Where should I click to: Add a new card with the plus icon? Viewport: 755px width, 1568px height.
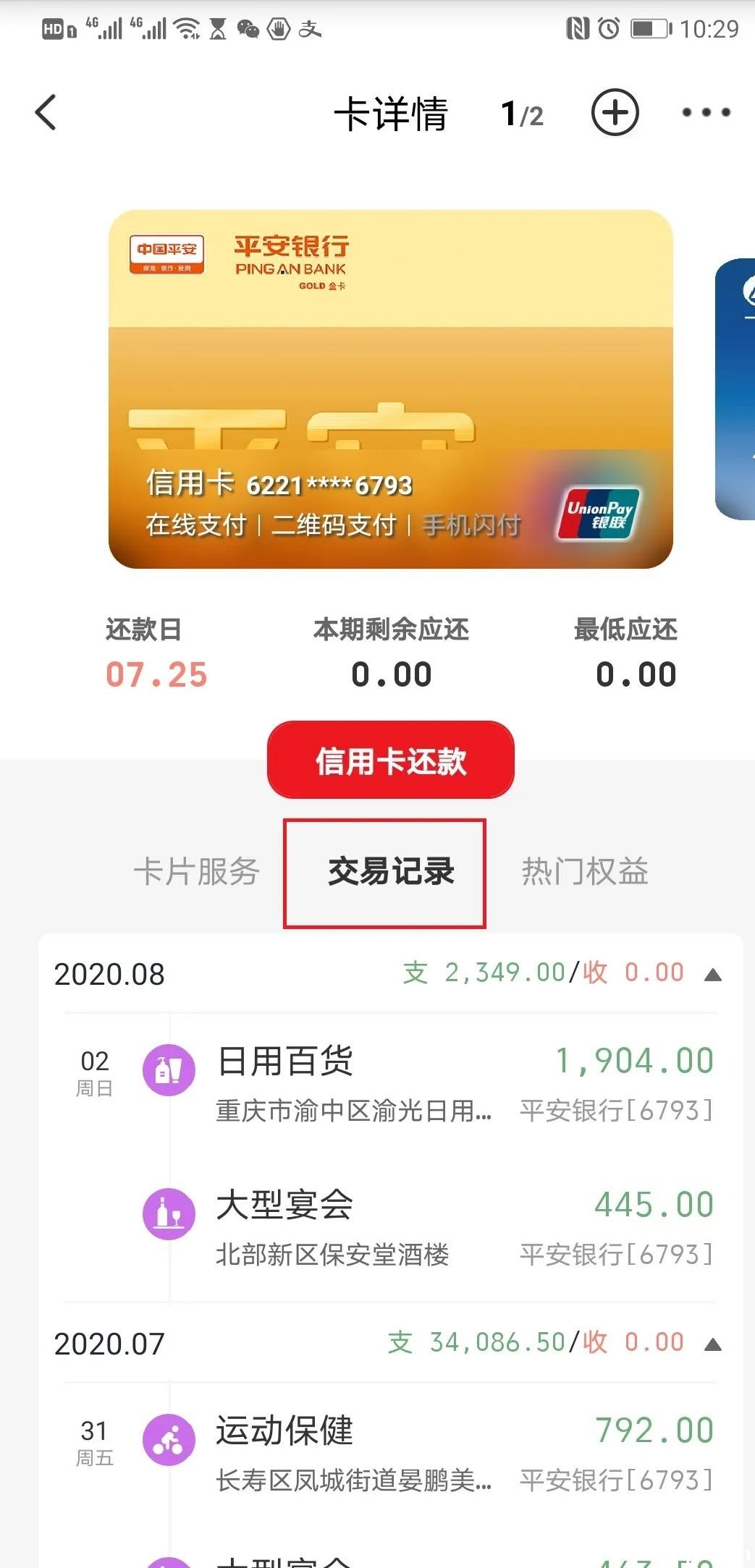[x=615, y=113]
